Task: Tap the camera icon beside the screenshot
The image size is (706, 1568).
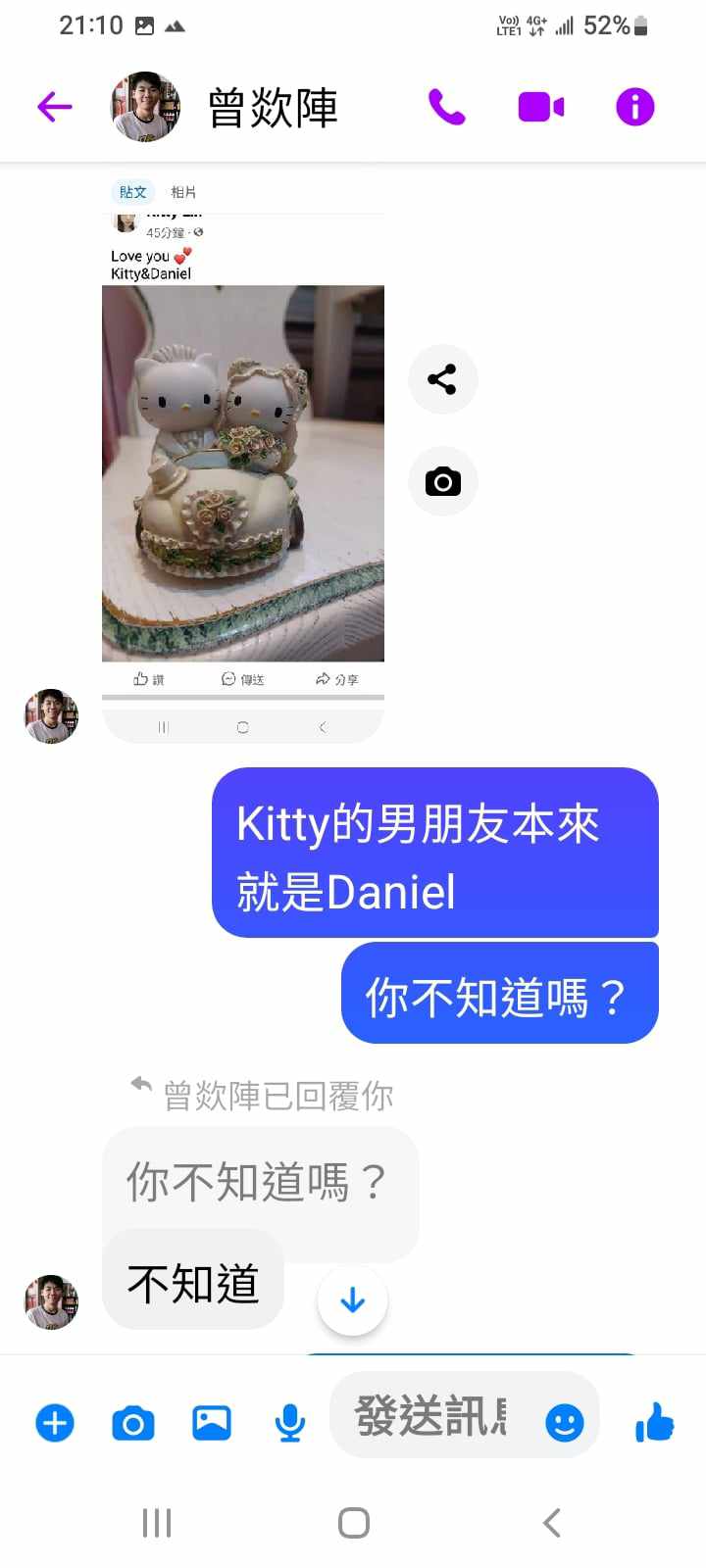Action: tap(442, 481)
